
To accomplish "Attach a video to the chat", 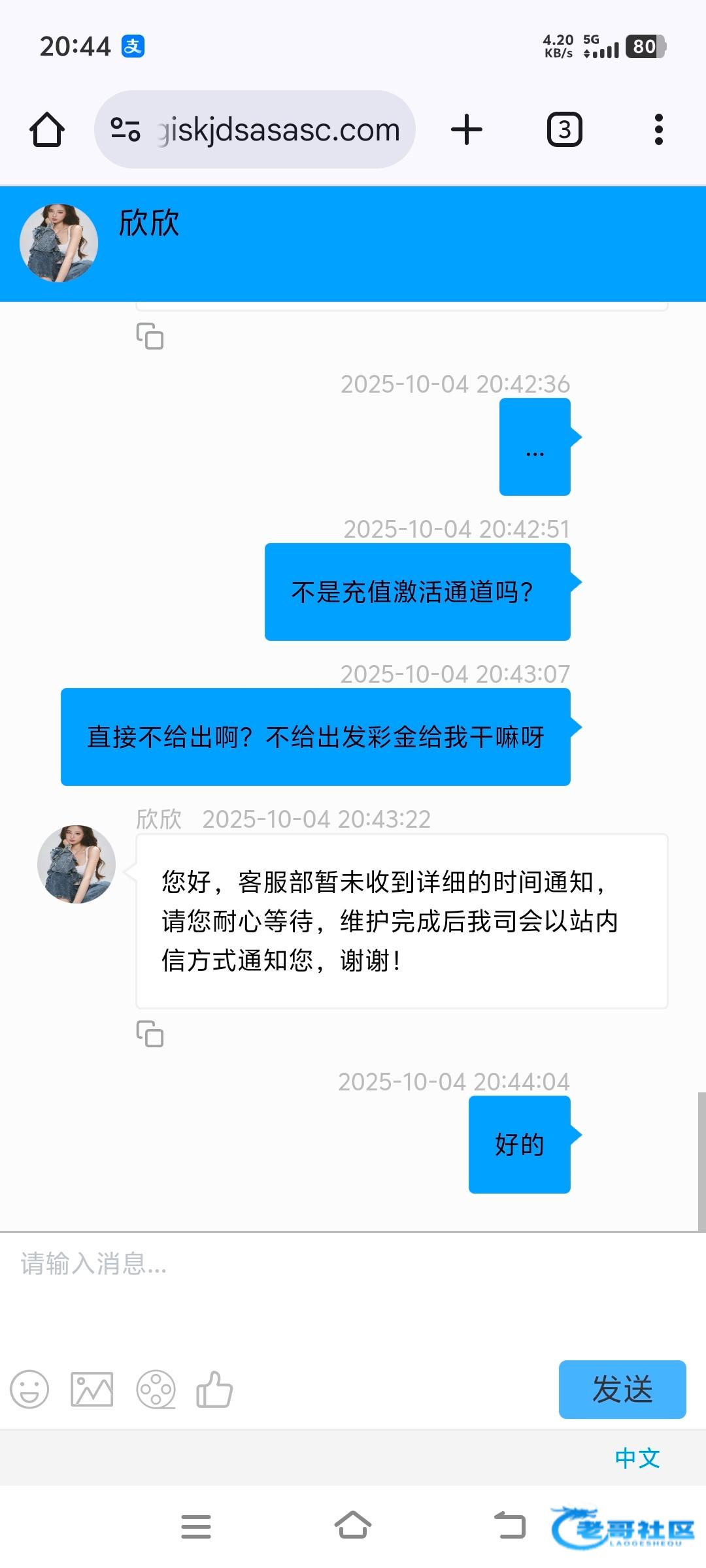I will click(156, 1389).
